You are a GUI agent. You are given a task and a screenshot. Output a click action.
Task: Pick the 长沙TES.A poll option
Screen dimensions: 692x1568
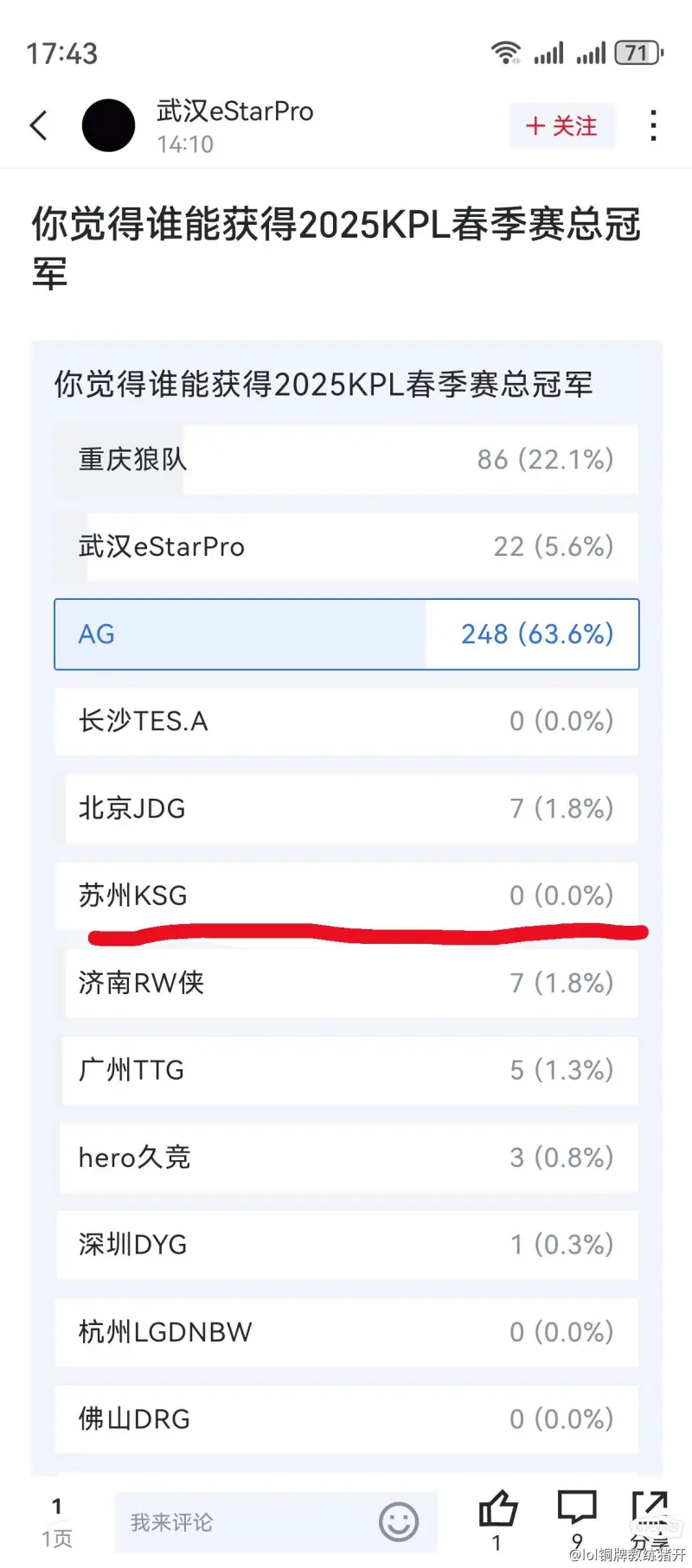pos(347,721)
